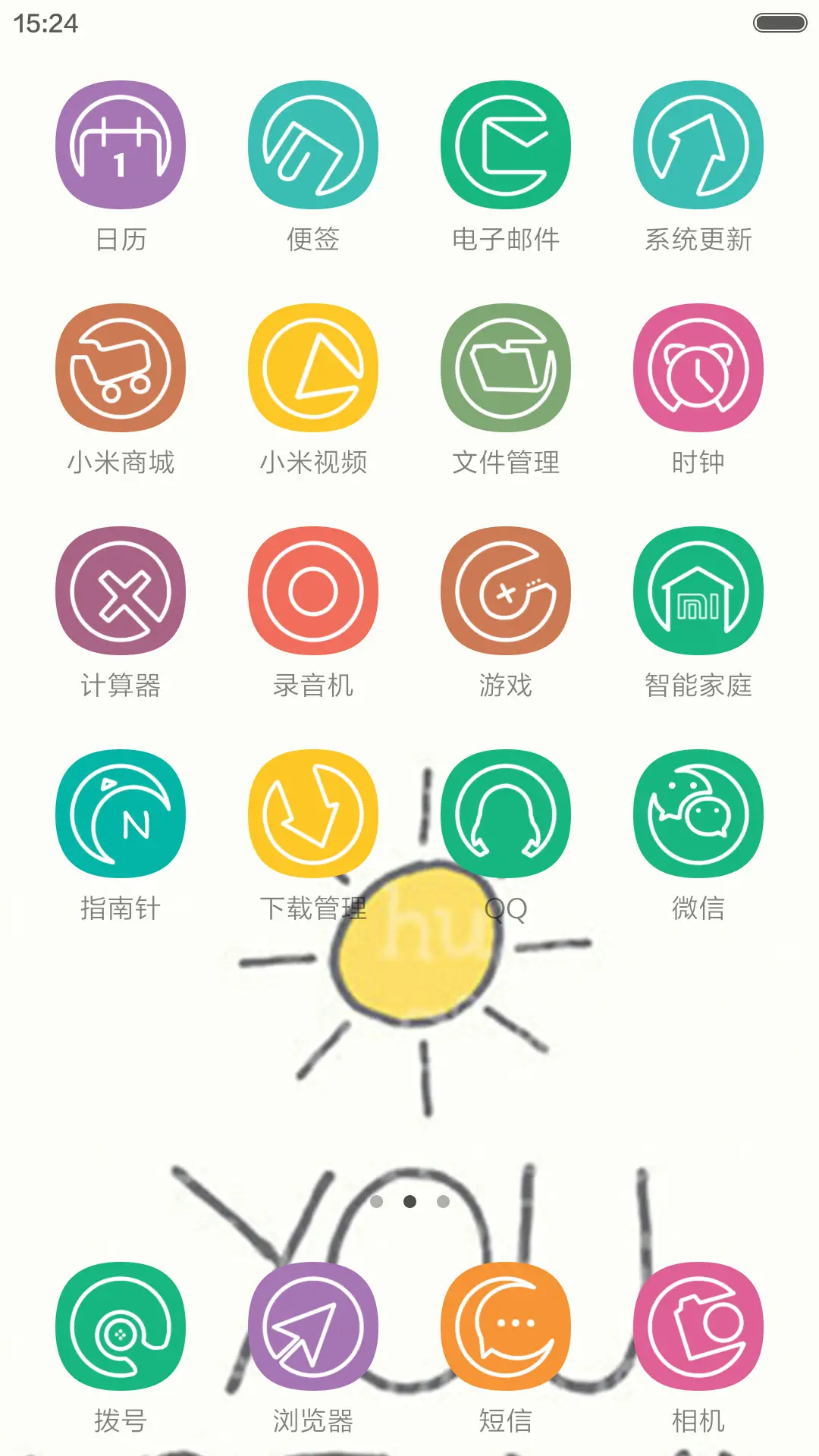Open 下载管理 Download Manager
The width and height of the screenshot is (819, 1456).
click(313, 811)
